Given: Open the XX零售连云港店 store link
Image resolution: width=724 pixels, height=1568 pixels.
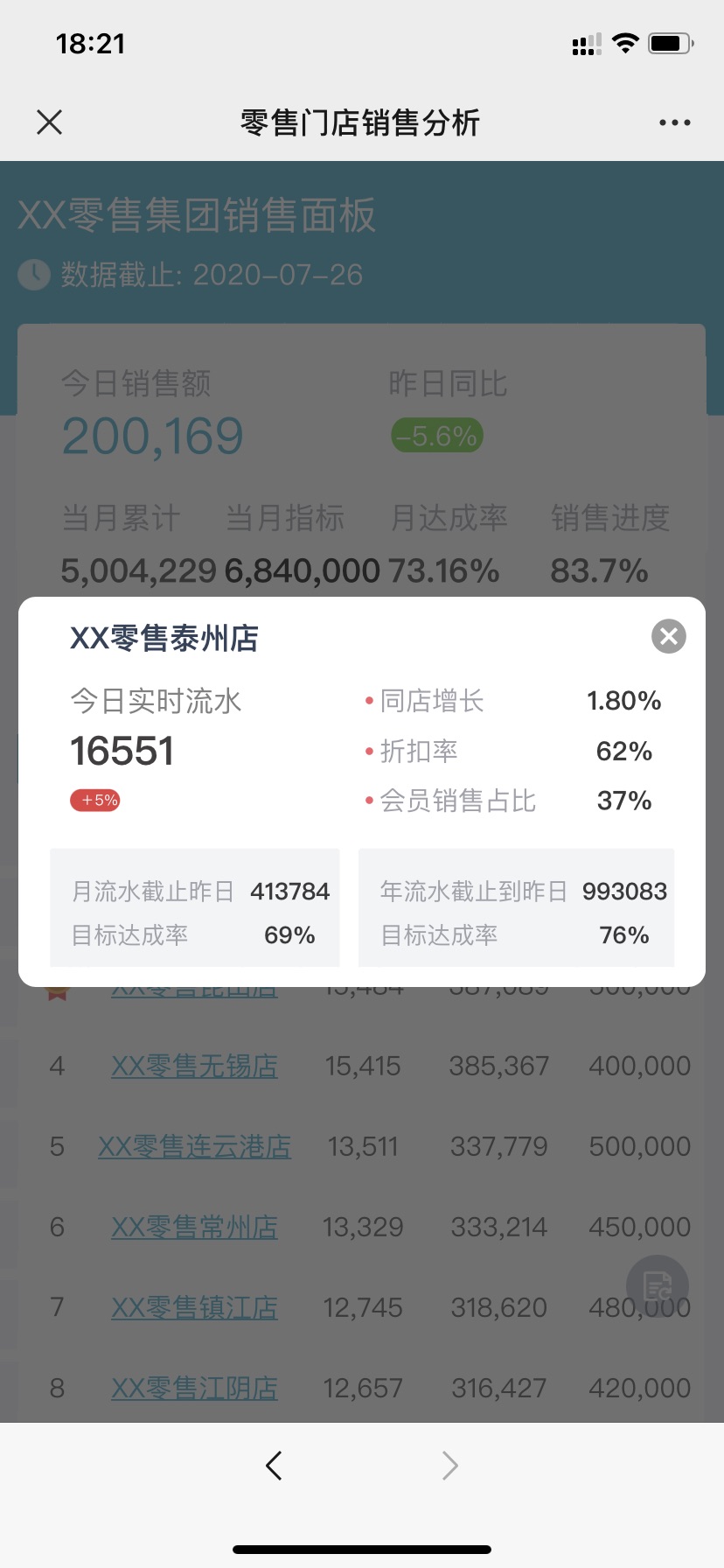Looking at the screenshot, I should [x=194, y=1146].
